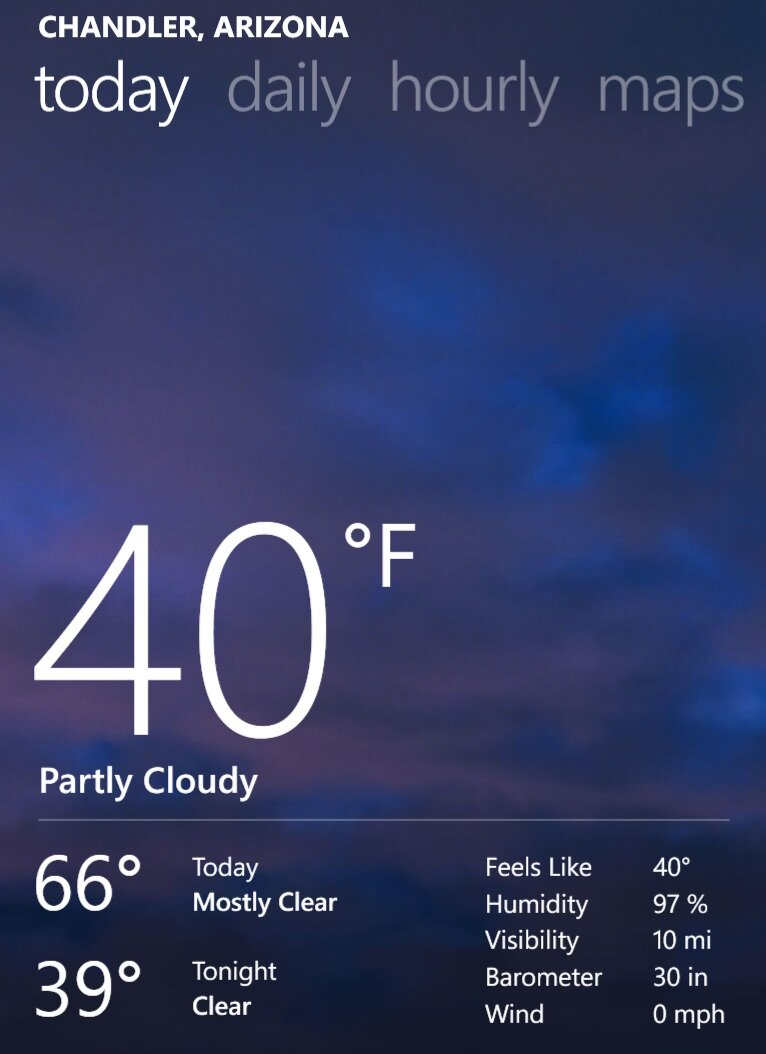Screen dimensions: 766x1054
Task: Go to the maps tab
Action: coord(670,92)
